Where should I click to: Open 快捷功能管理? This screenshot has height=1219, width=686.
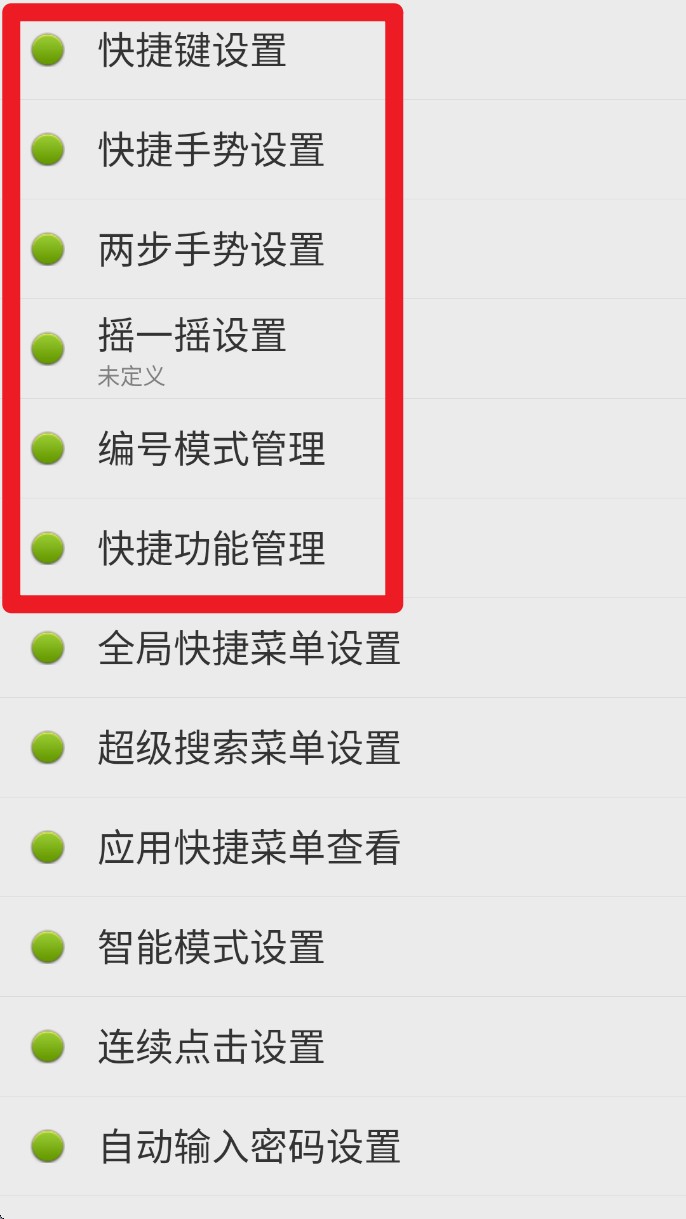343,548
